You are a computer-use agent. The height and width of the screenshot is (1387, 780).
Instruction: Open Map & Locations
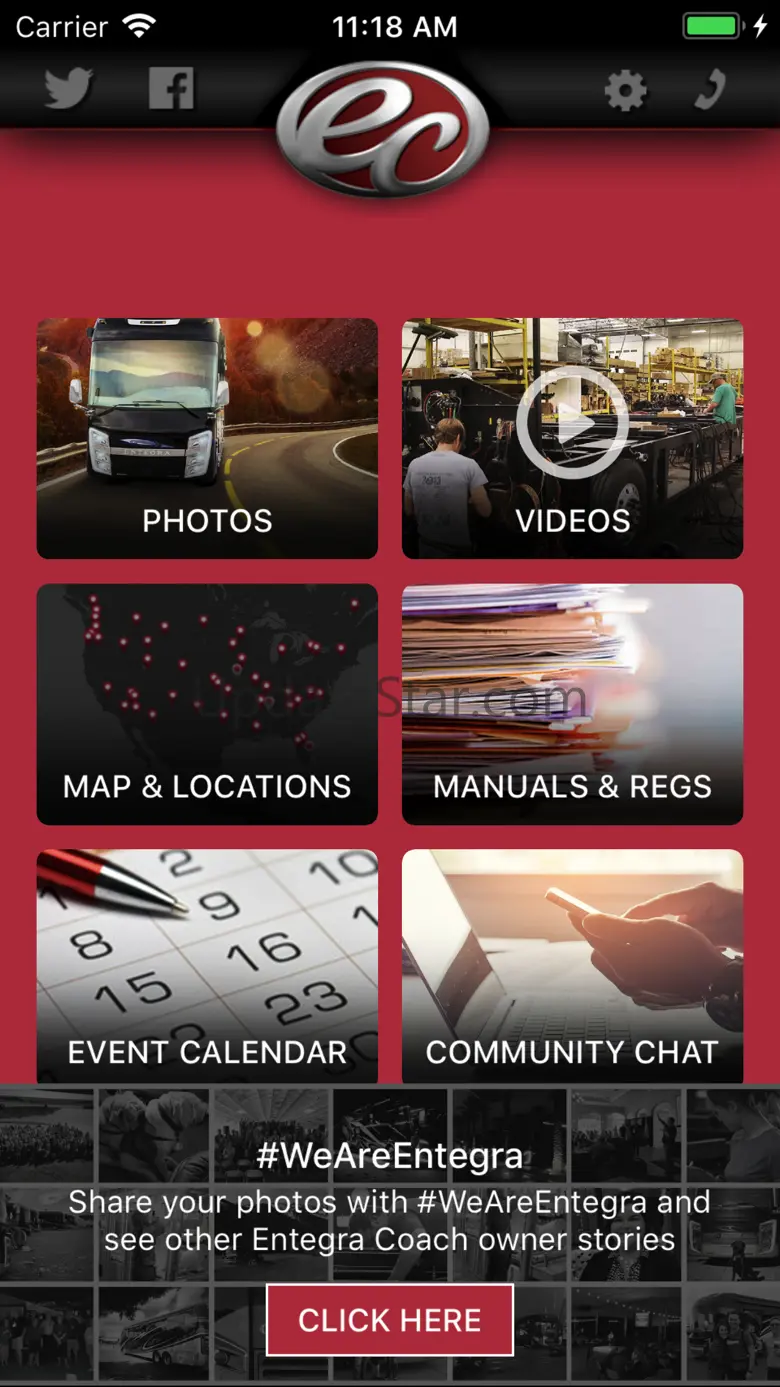pos(207,704)
